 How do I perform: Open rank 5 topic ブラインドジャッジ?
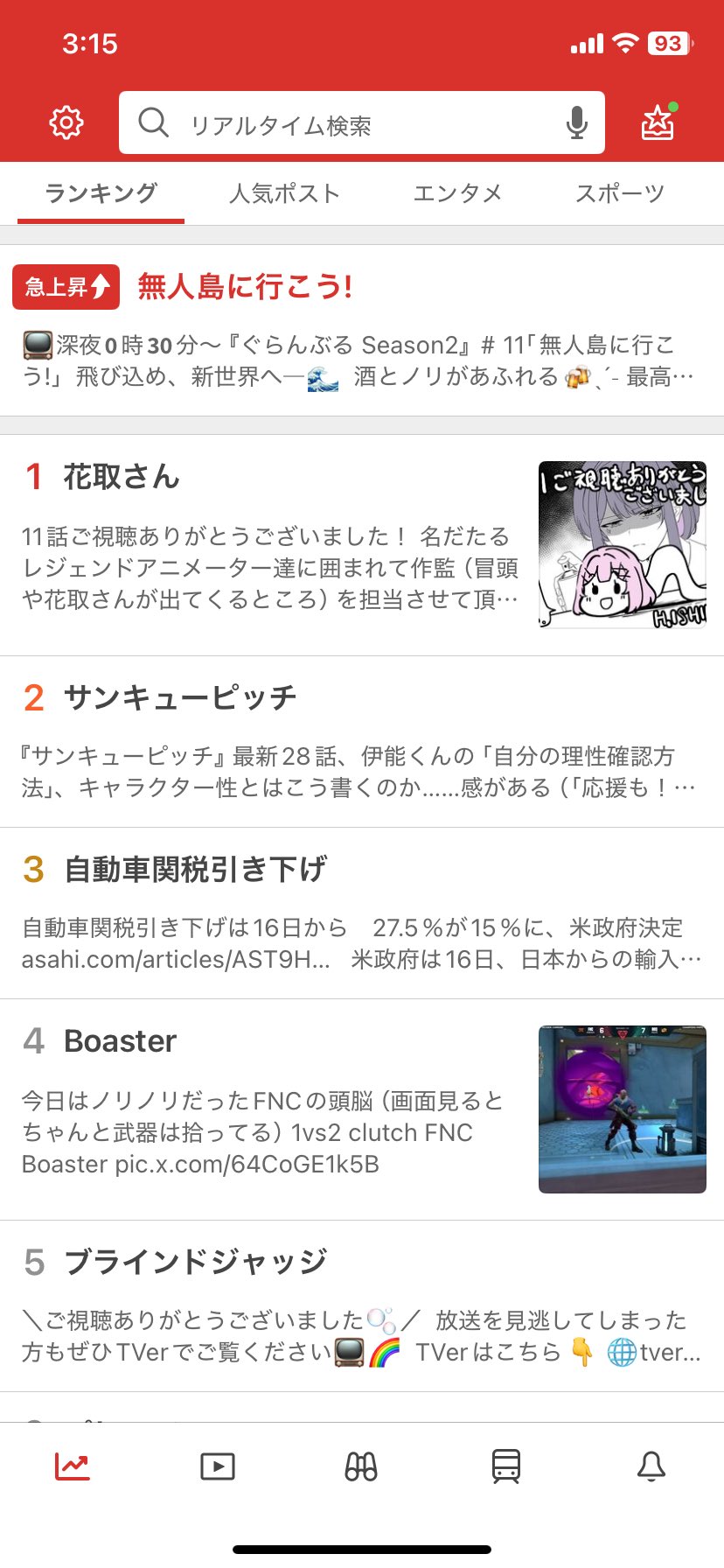click(362, 1306)
